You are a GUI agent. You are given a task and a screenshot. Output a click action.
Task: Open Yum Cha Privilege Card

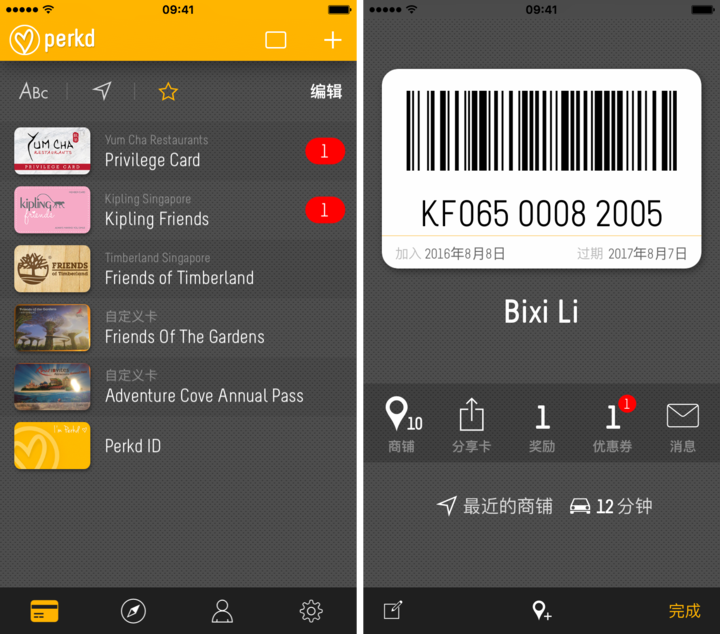[x=178, y=151]
